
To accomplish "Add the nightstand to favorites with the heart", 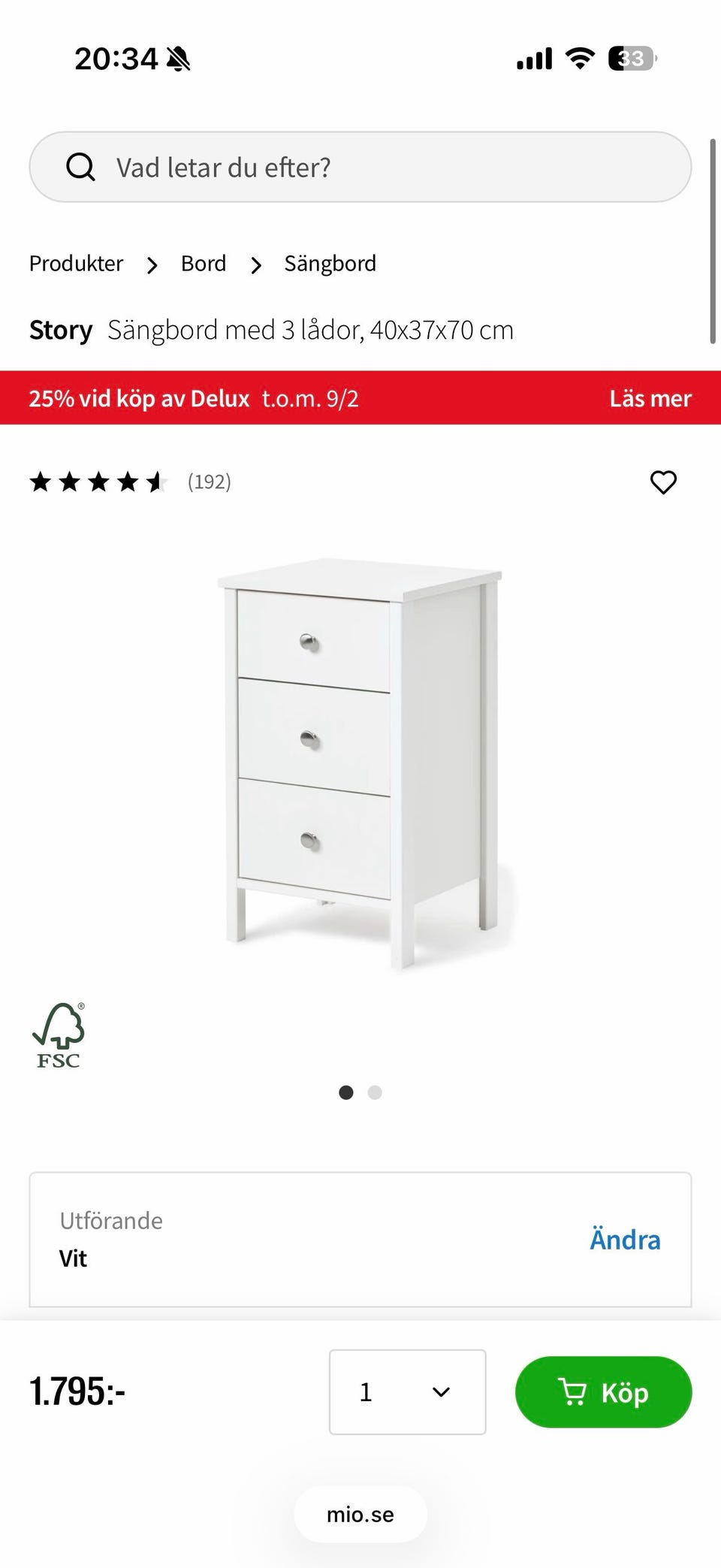I will coord(663,482).
